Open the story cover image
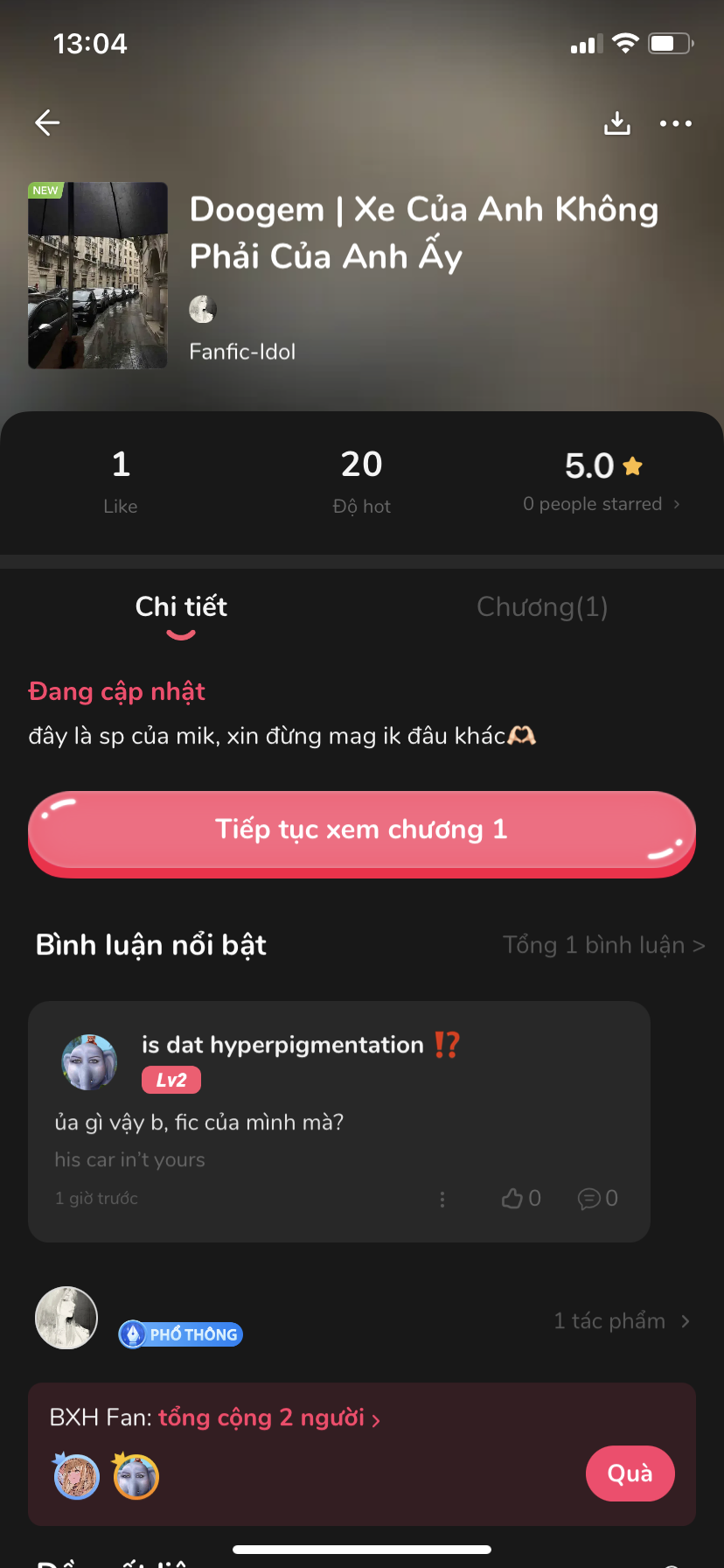724x1568 pixels. coord(98,276)
